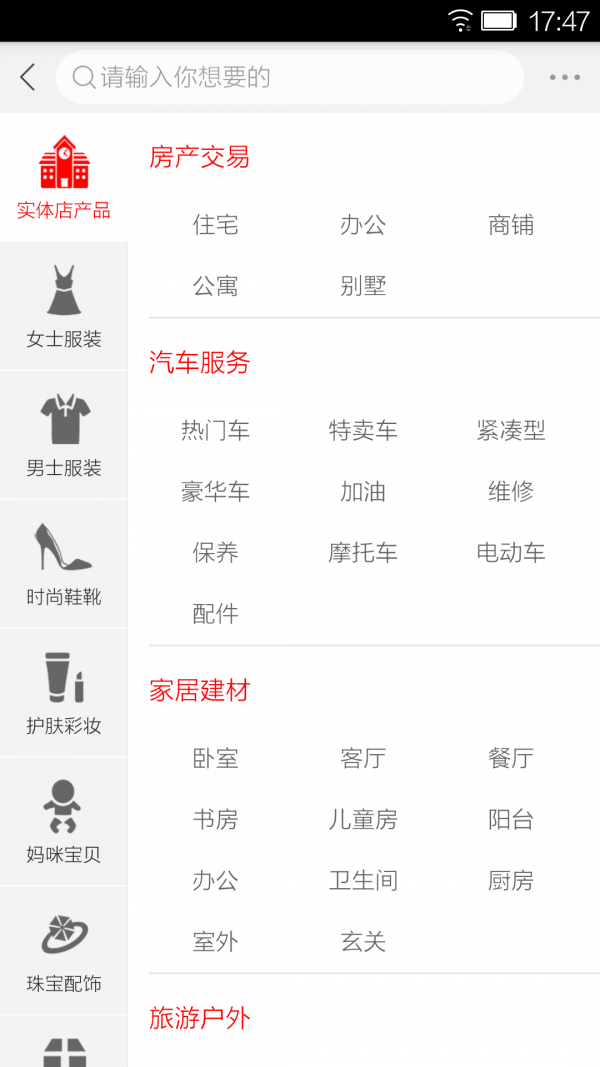
Task: Select 配件 under 汽车服务
Action: pyautogui.click(x=215, y=614)
